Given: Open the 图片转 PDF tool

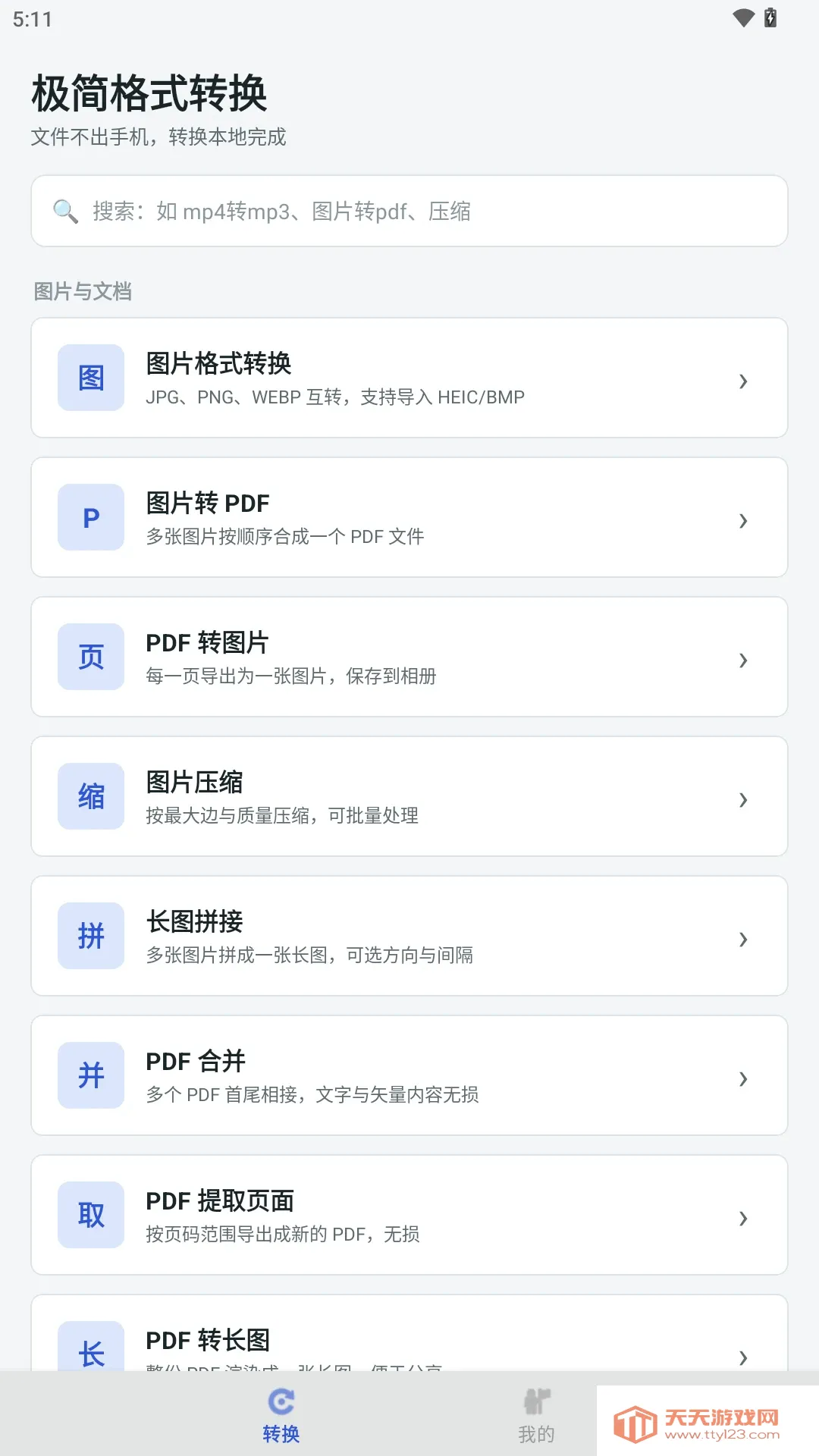Looking at the screenshot, I should point(409,517).
